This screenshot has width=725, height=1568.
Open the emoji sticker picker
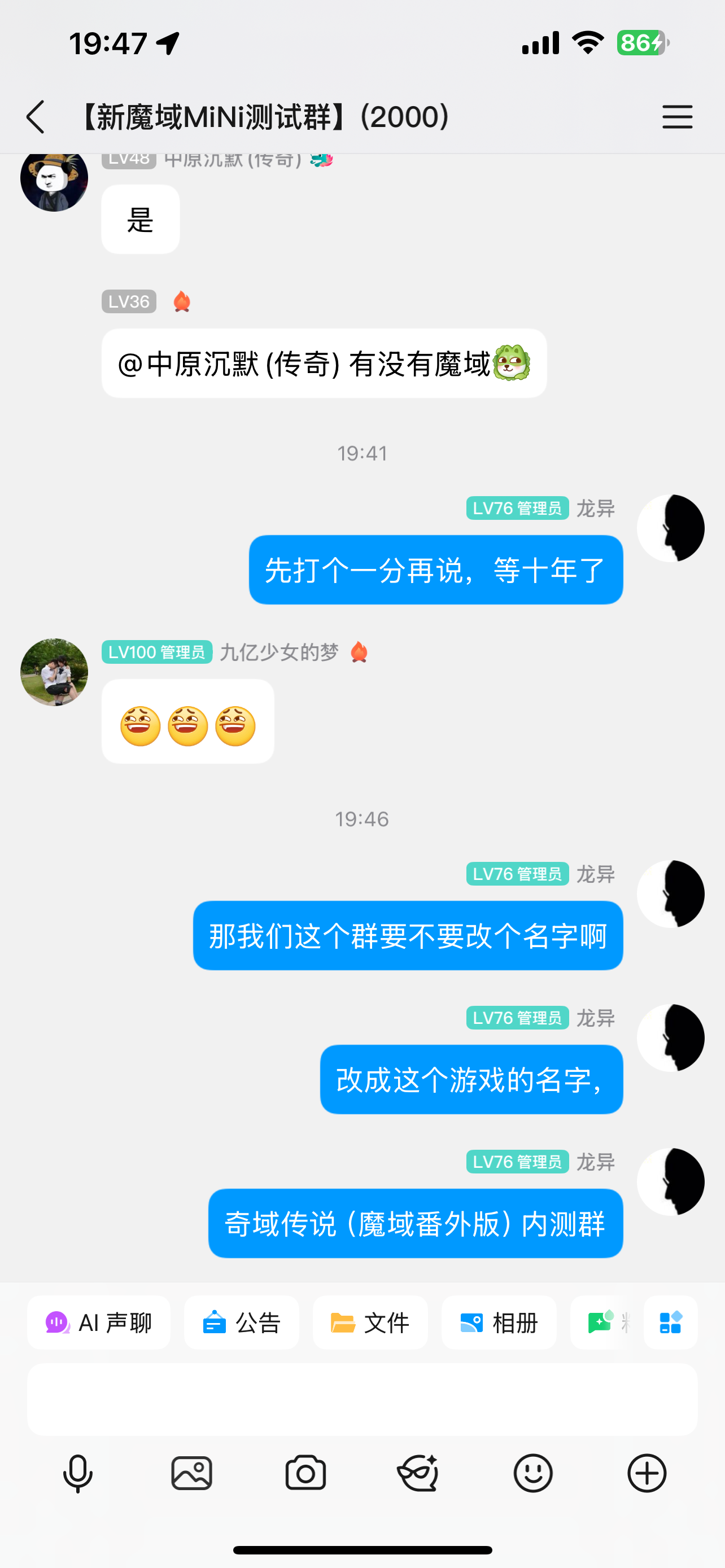[532, 1474]
